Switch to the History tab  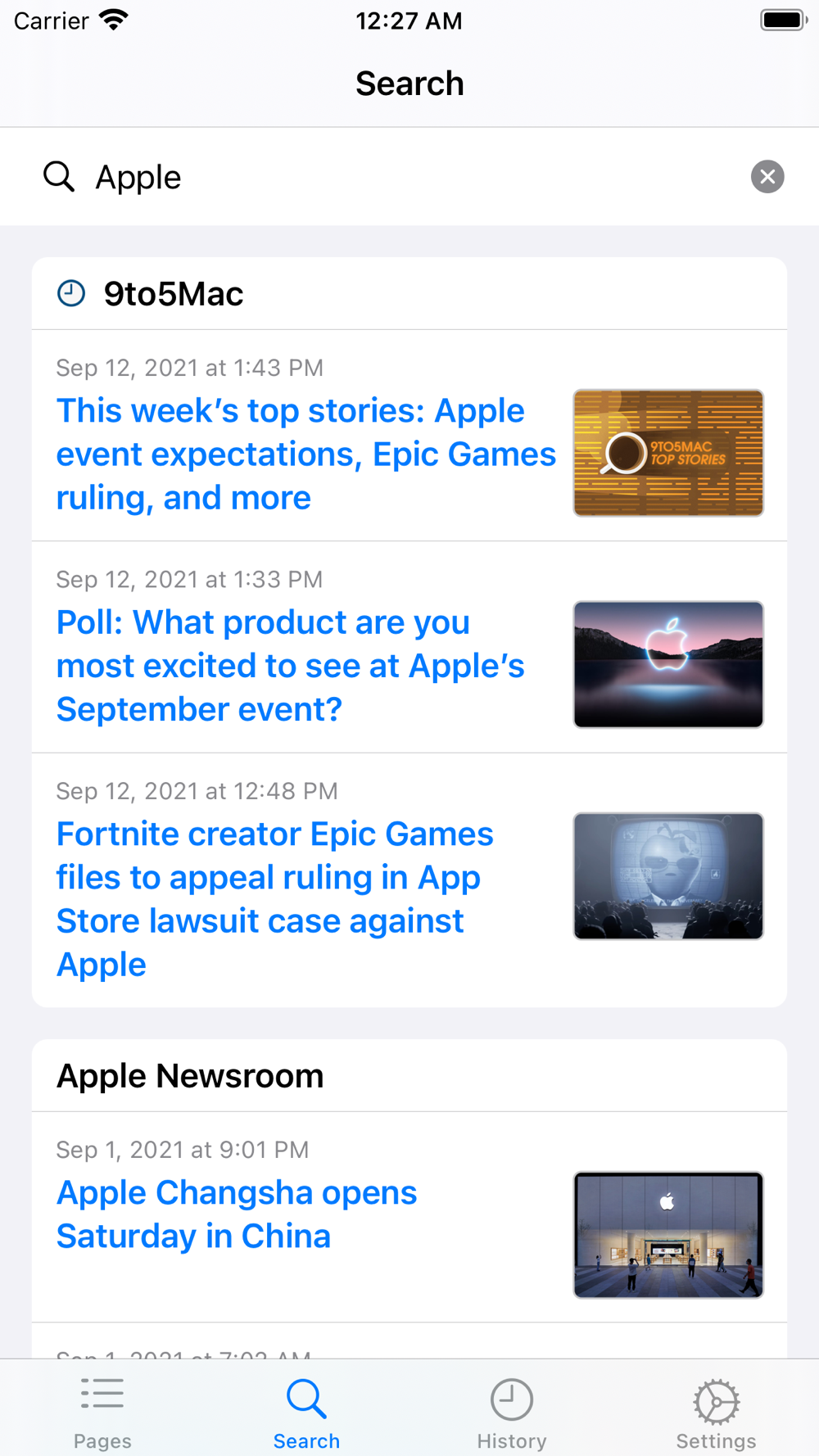tap(512, 1412)
